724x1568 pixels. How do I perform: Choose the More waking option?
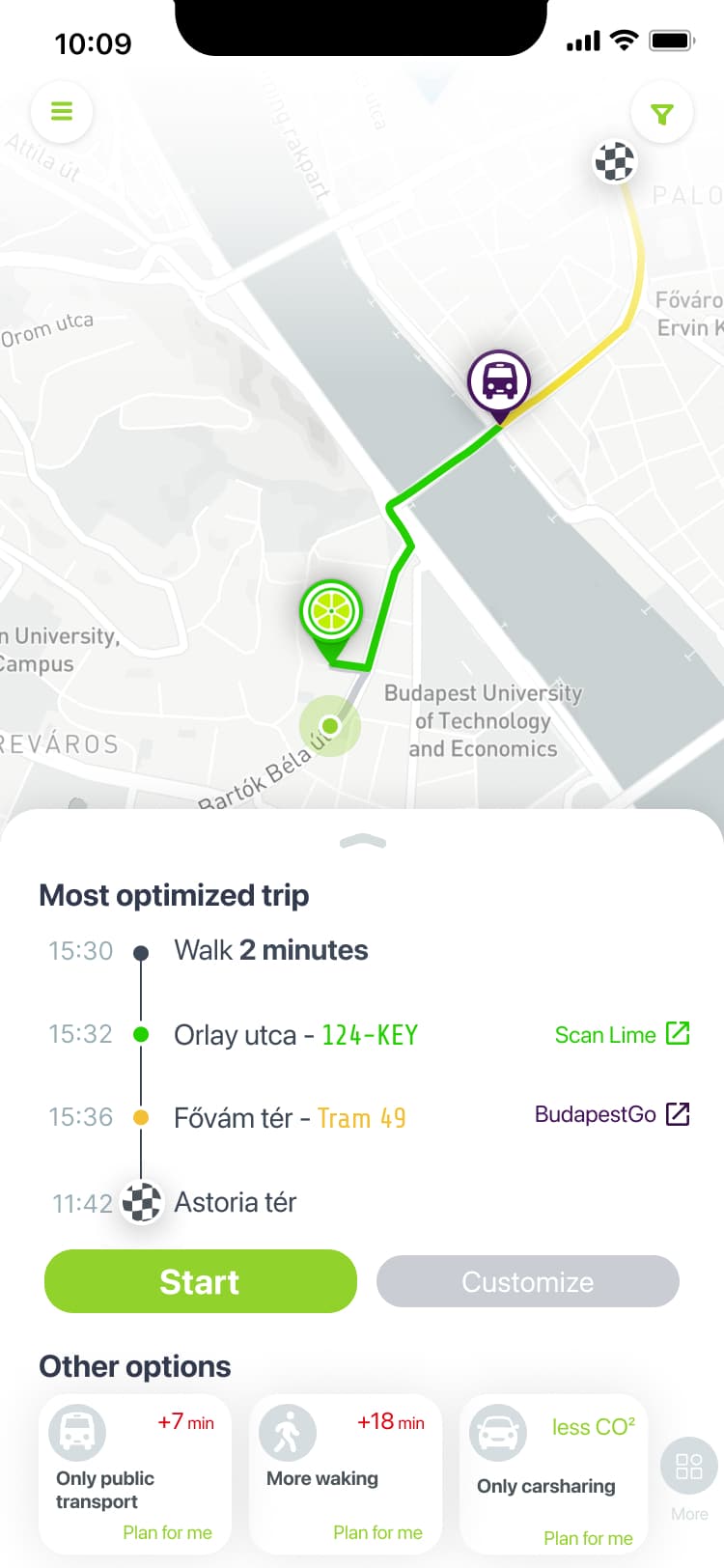click(x=346, y=1473)
